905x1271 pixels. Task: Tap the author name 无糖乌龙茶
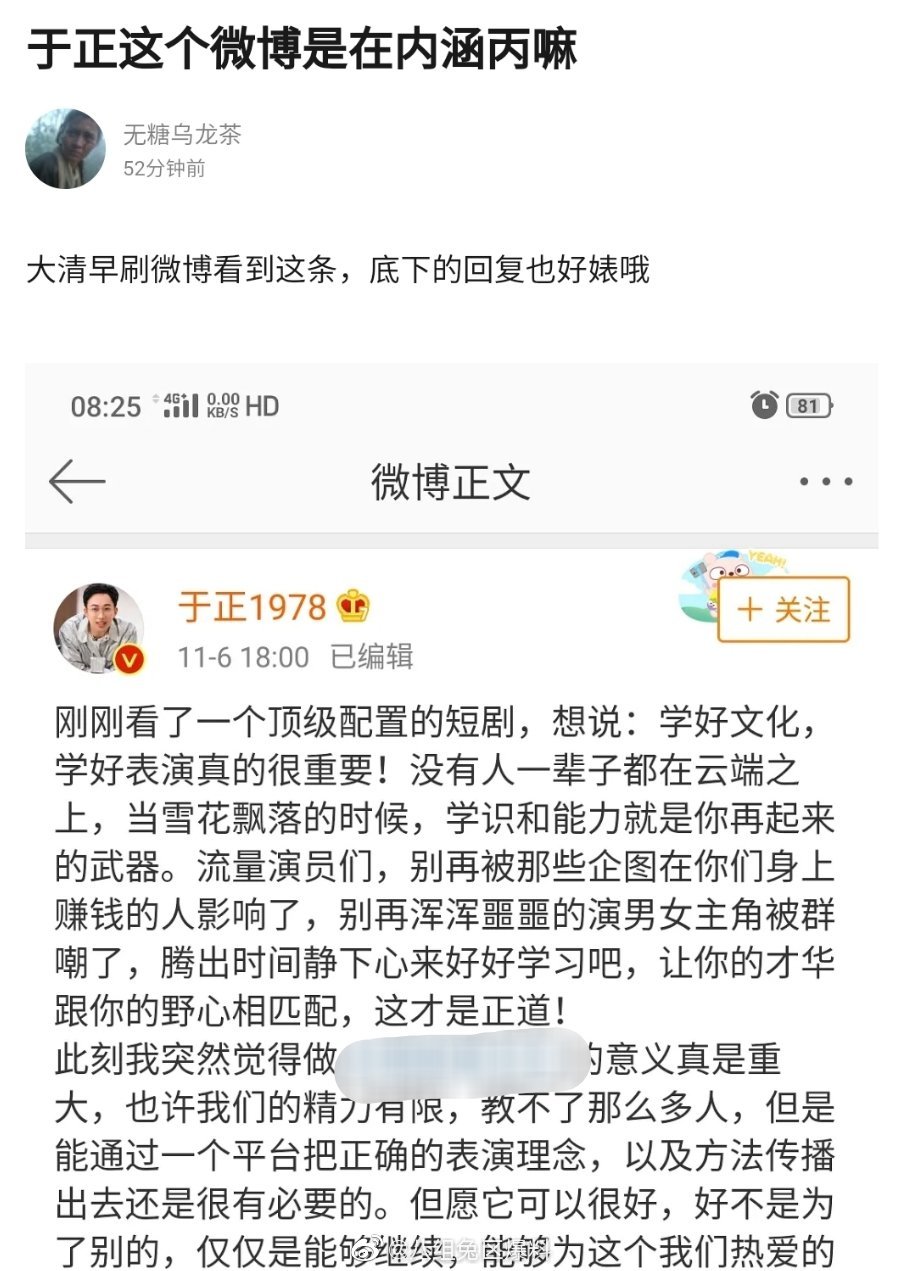(181, 135)
